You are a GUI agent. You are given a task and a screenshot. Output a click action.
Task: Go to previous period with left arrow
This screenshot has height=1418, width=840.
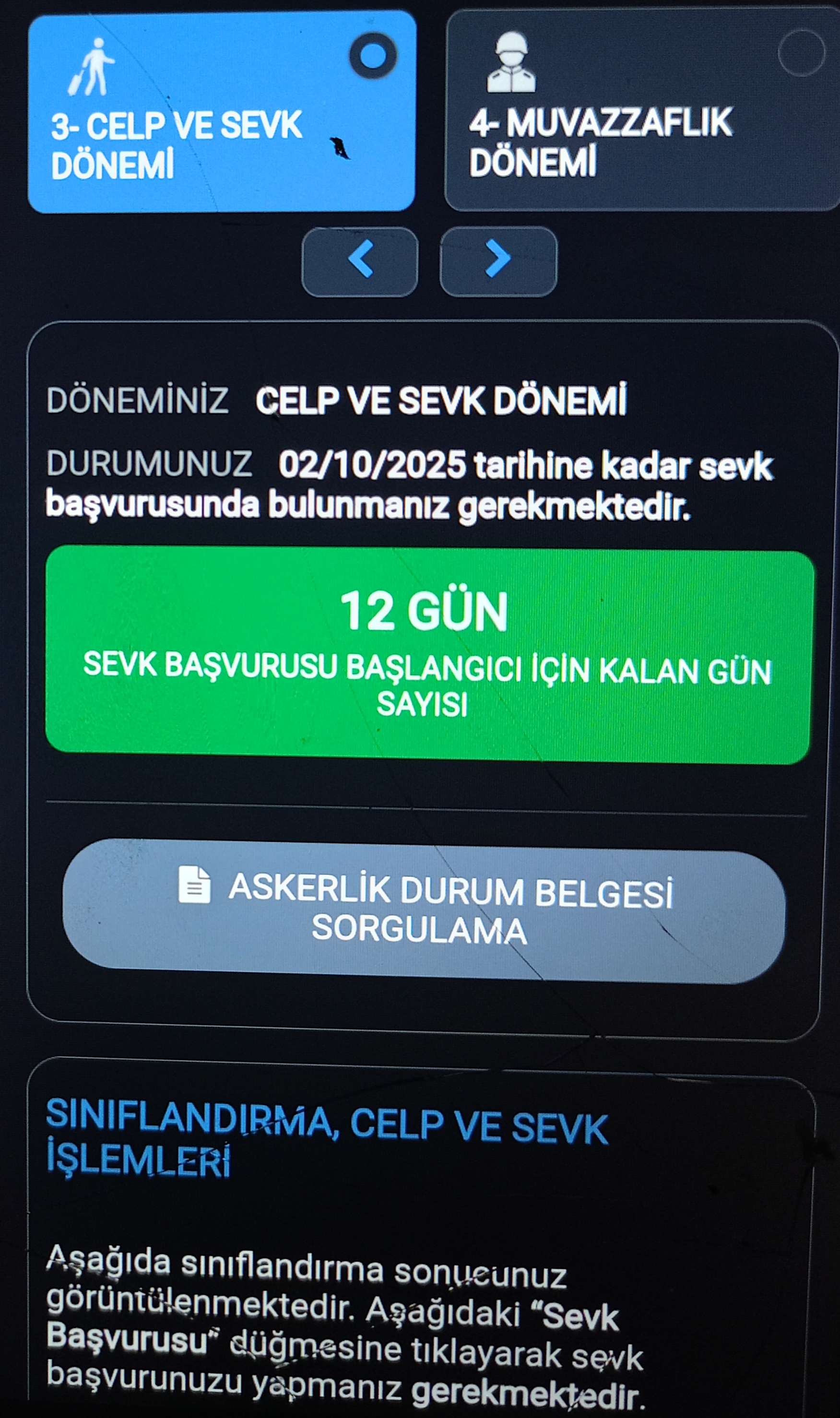coord(360,261)
